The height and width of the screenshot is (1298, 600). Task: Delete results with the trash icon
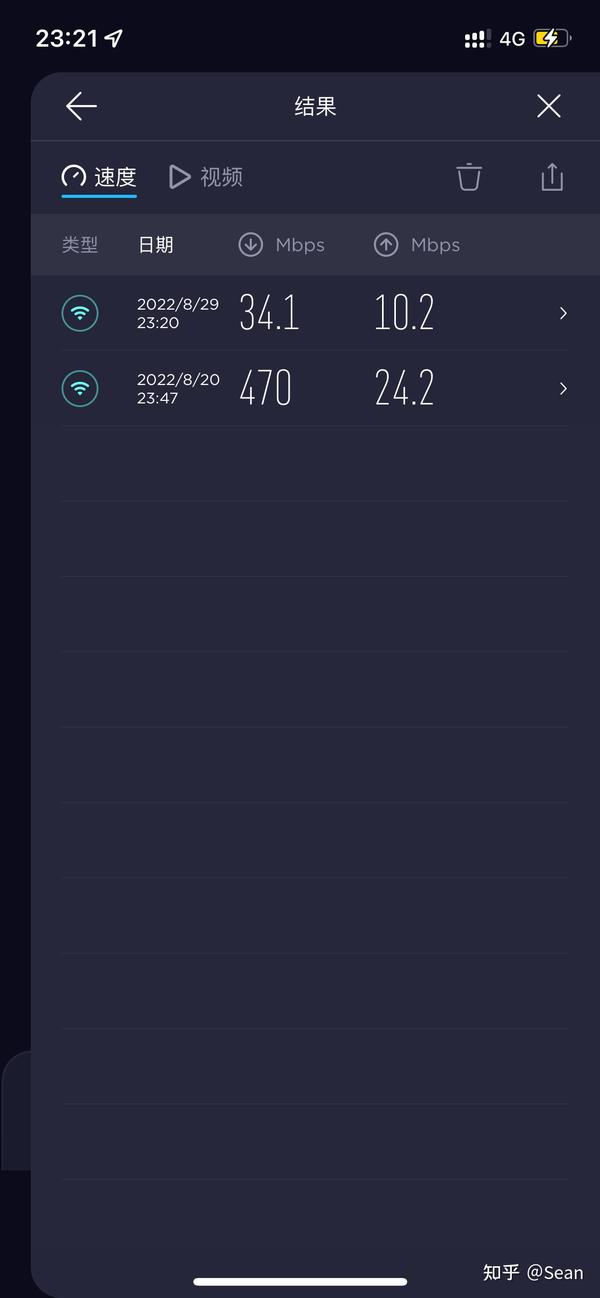pyautogui.click(x=469, y=177)
